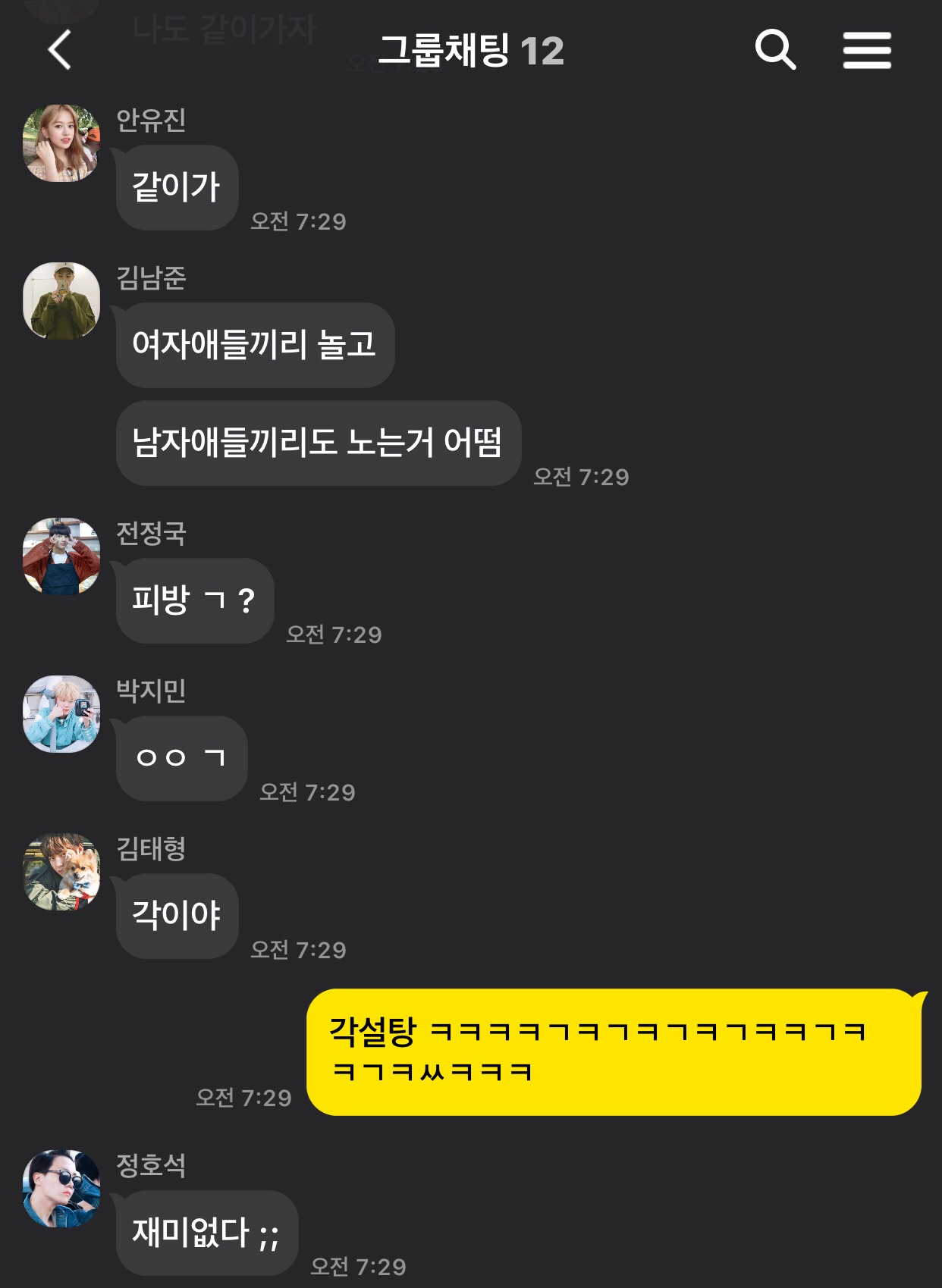Open 정호석's profile picture
Viewport: 942px width, 1288px height.
click(x=61, y=1189)
